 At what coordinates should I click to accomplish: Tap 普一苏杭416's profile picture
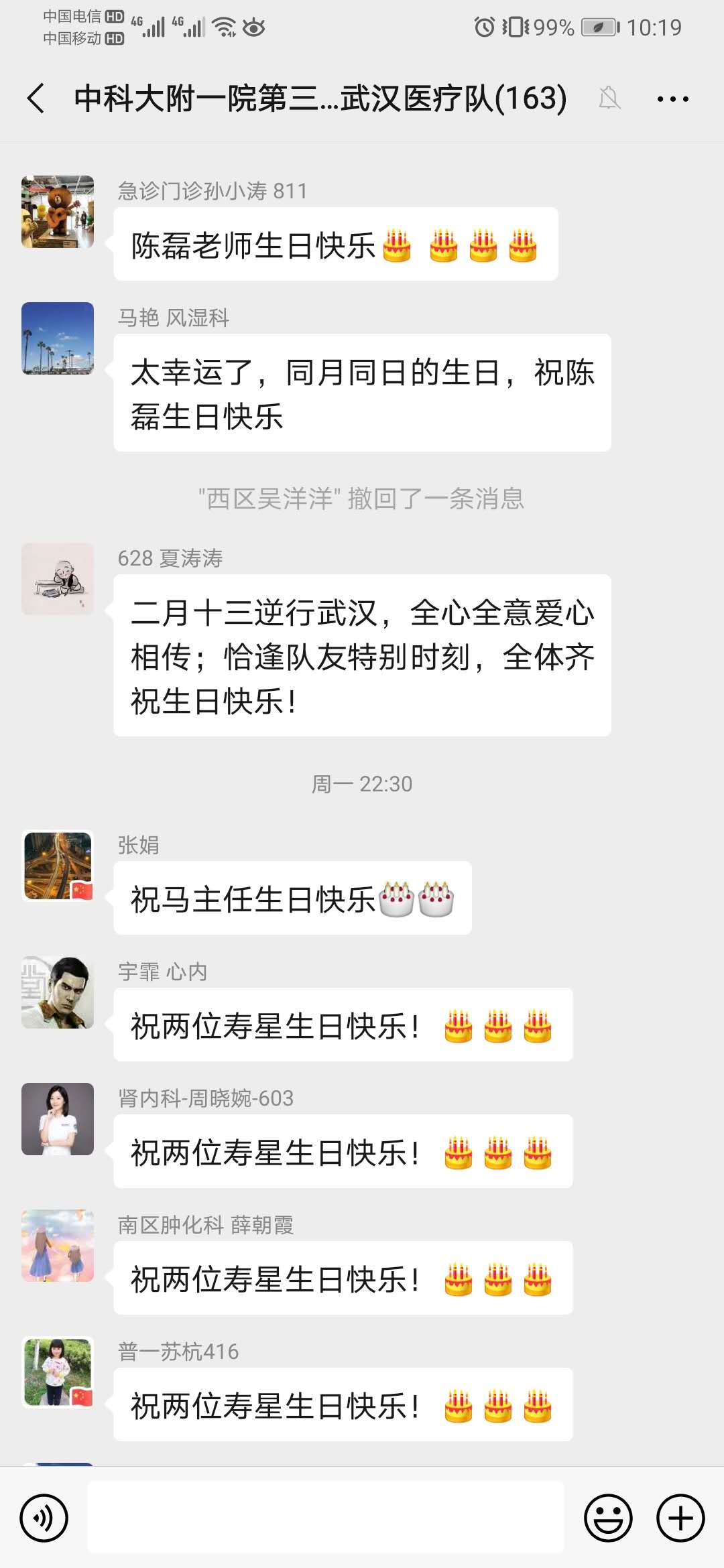pos(58,1372)
